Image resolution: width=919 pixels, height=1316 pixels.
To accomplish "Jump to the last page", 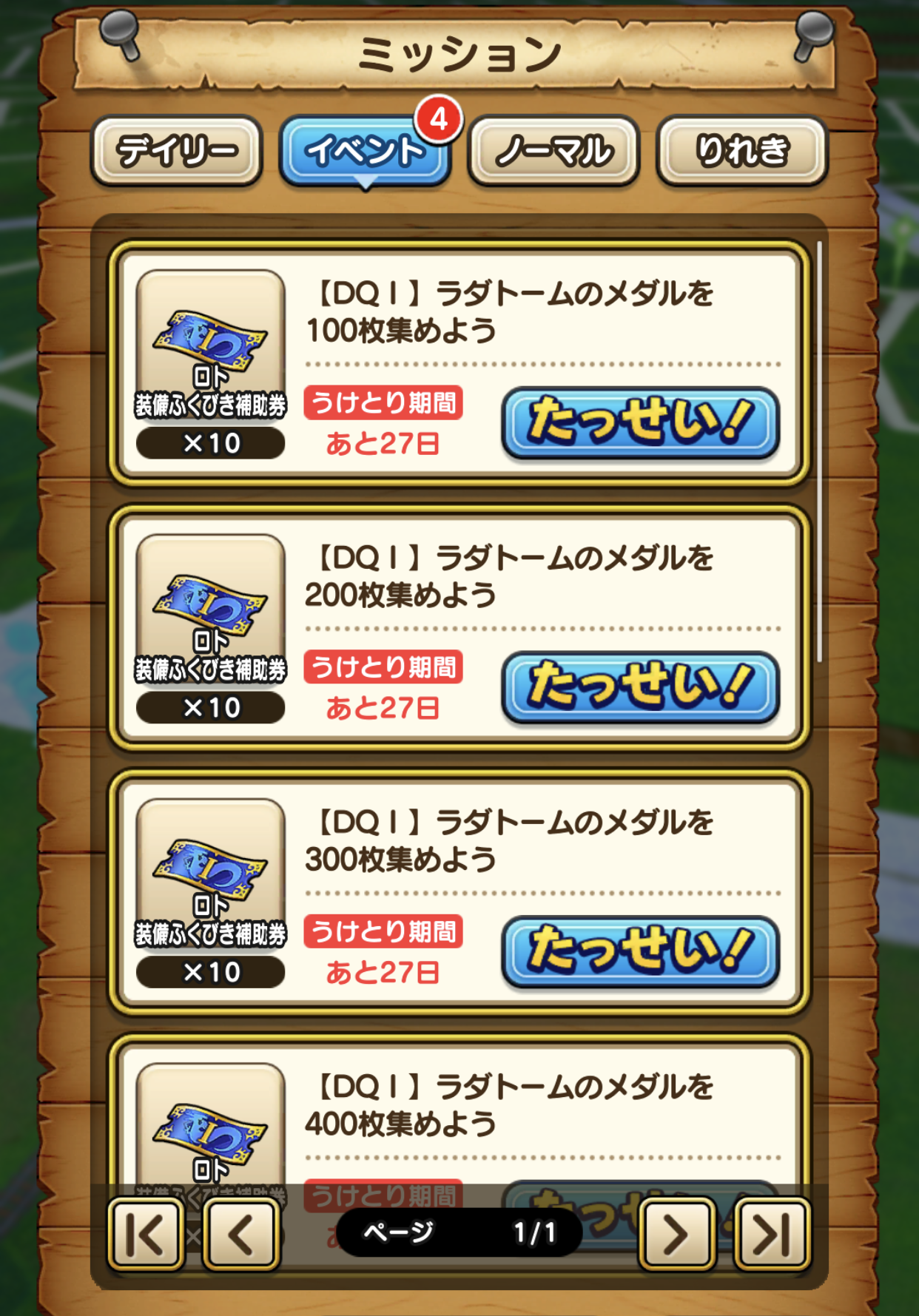I will 772,1234.
